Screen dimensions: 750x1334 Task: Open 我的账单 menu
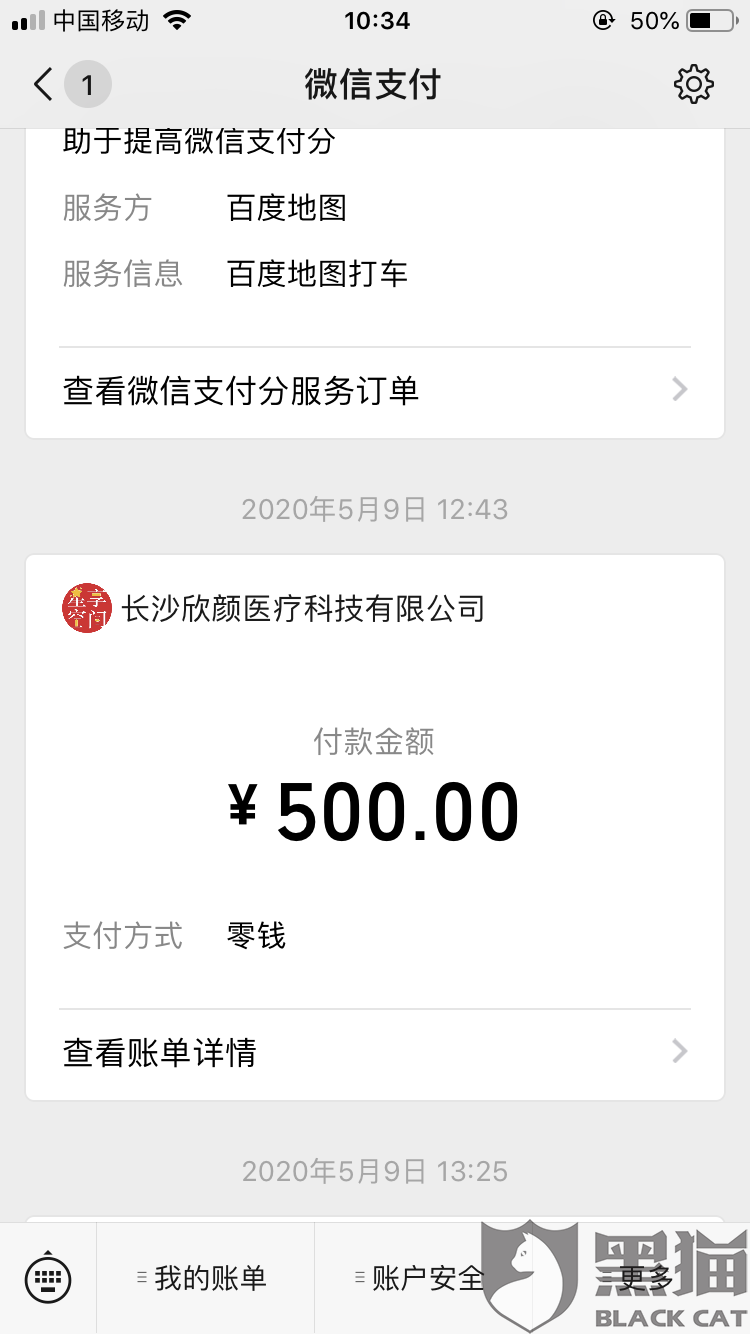click(x=205, y=1278)
